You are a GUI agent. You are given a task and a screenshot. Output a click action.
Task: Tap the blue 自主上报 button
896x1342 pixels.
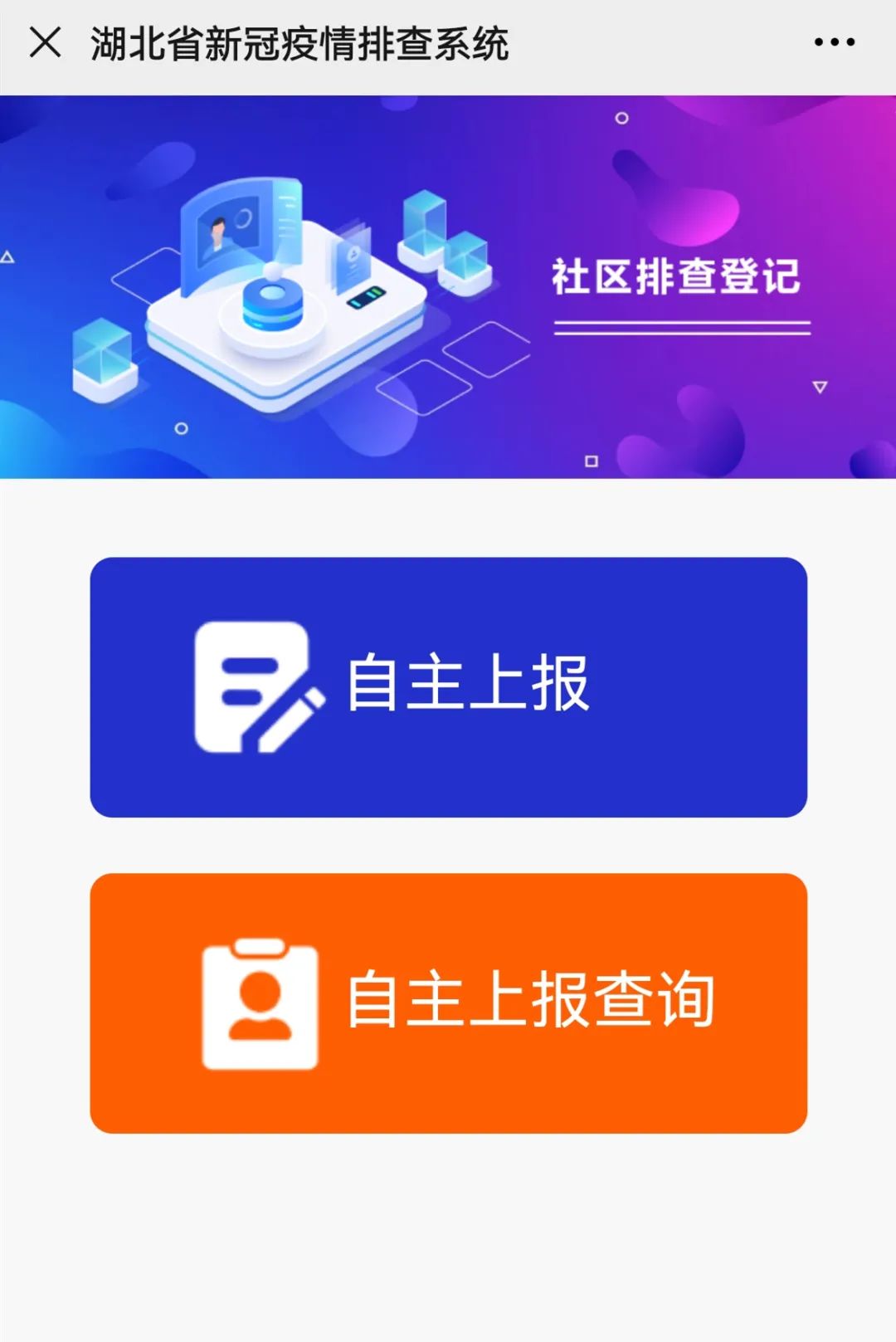coord(448,687)
